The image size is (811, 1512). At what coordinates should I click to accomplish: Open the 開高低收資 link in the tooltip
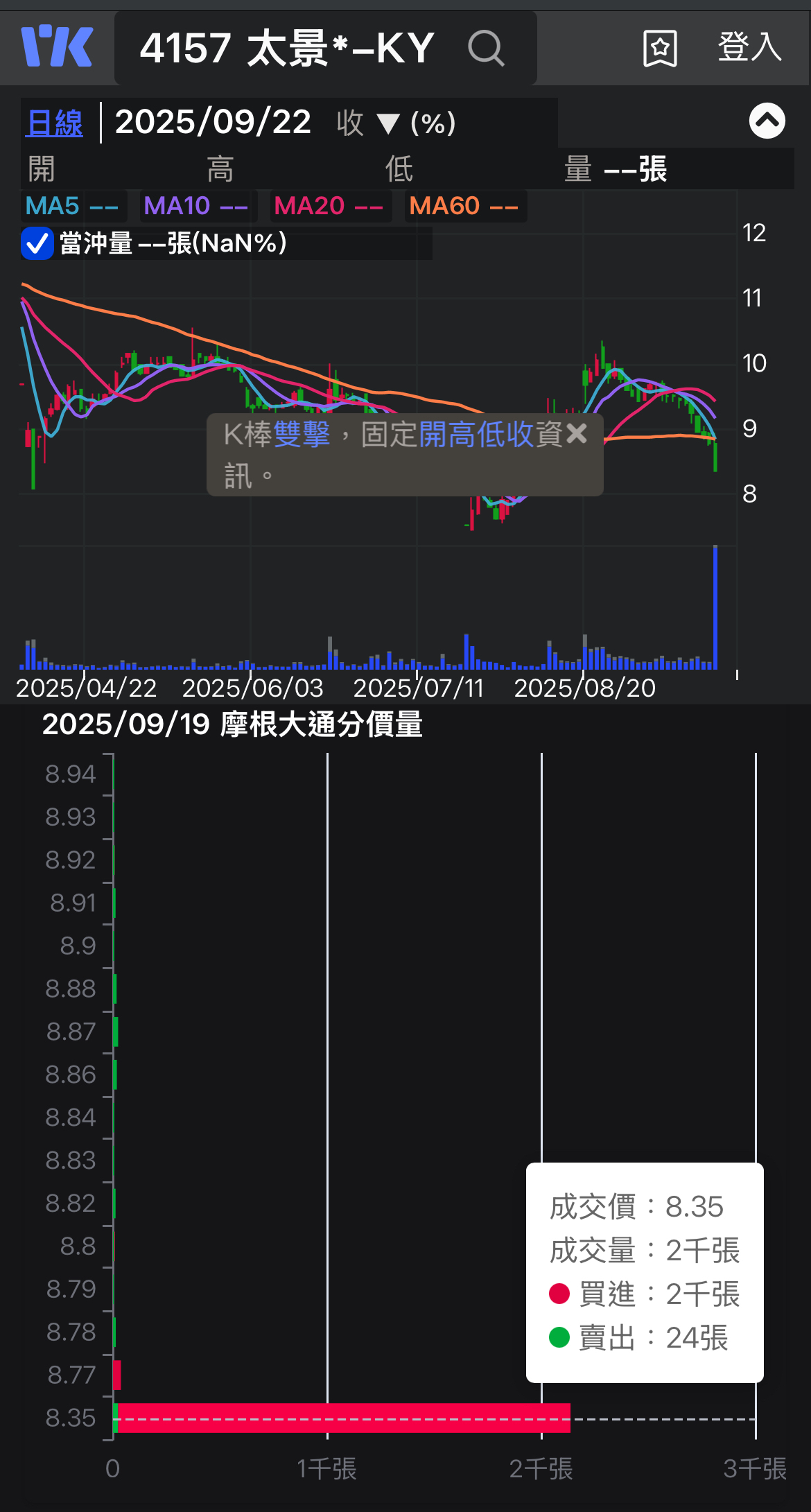tap(490, 435)
